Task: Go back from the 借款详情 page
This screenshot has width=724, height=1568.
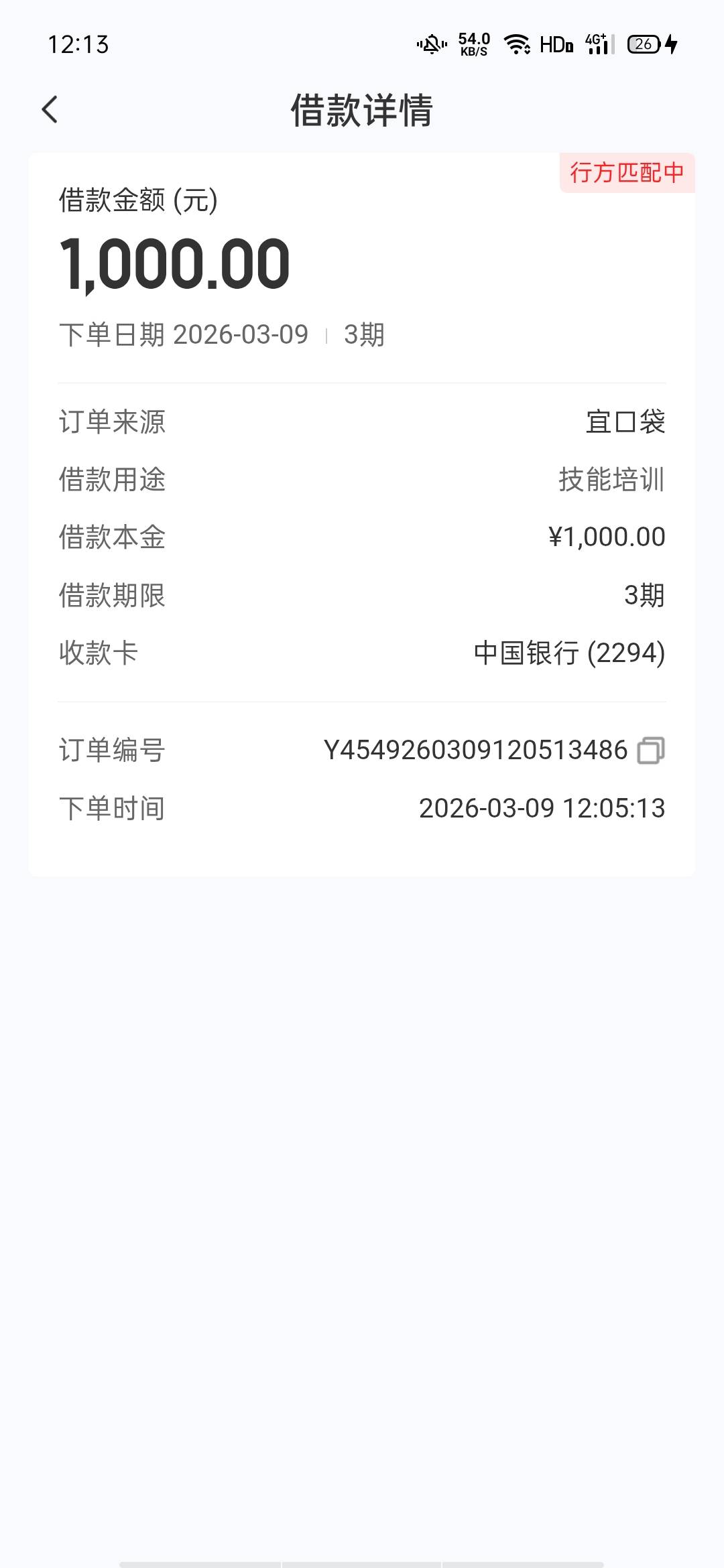Action: pos(50,110)
